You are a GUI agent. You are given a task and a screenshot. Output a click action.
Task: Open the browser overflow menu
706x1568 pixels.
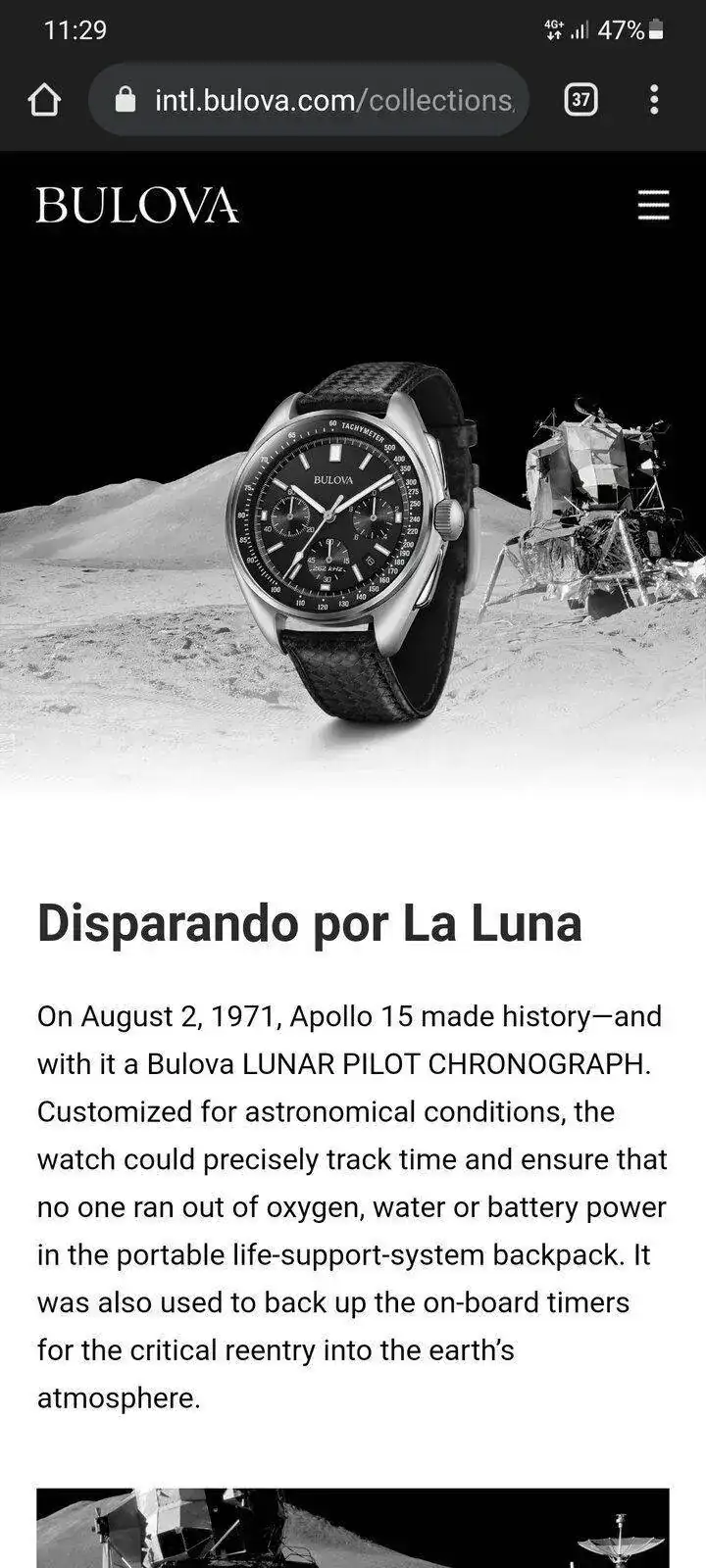click(x=654, y=100)
